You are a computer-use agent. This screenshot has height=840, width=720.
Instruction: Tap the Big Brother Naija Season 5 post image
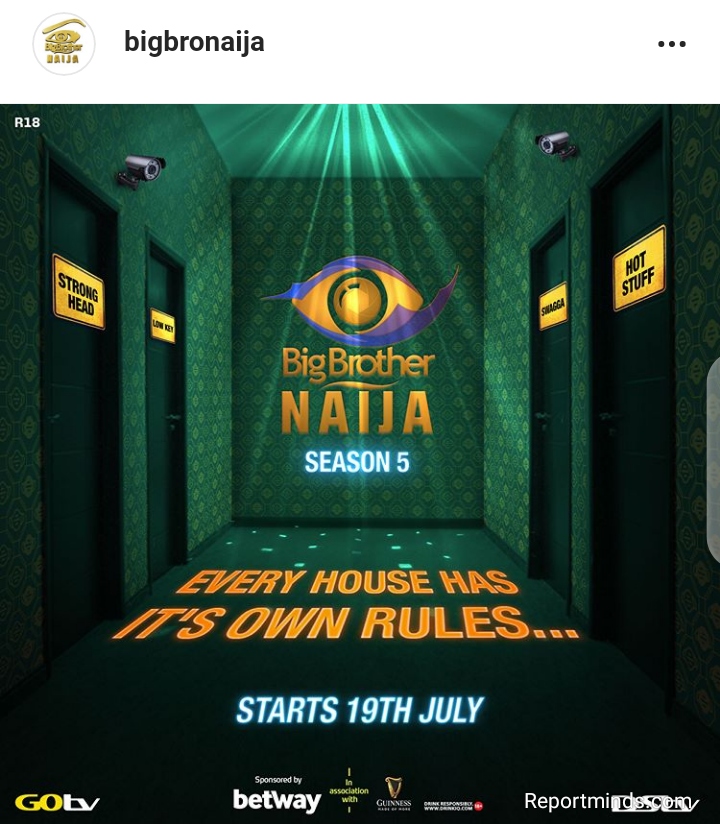point(360,464)
